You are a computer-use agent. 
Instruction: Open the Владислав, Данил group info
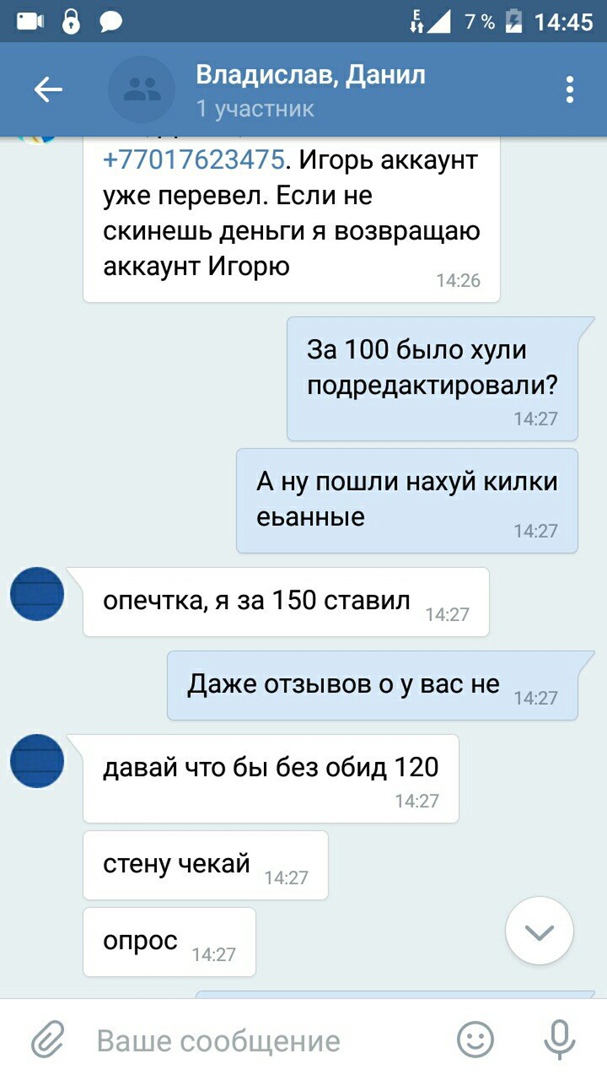tap(310, 90)
